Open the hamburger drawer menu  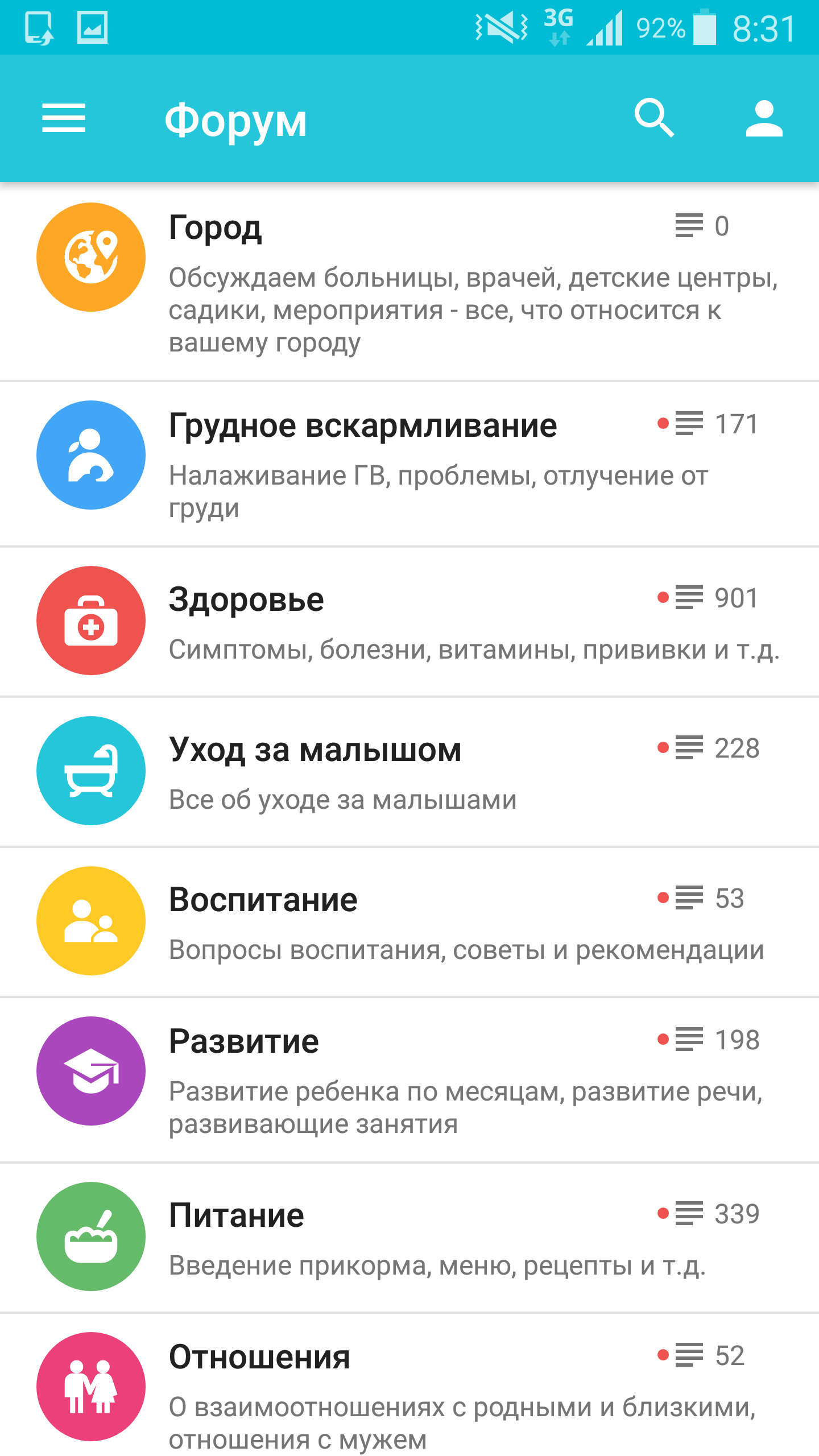tap(64, 118)
